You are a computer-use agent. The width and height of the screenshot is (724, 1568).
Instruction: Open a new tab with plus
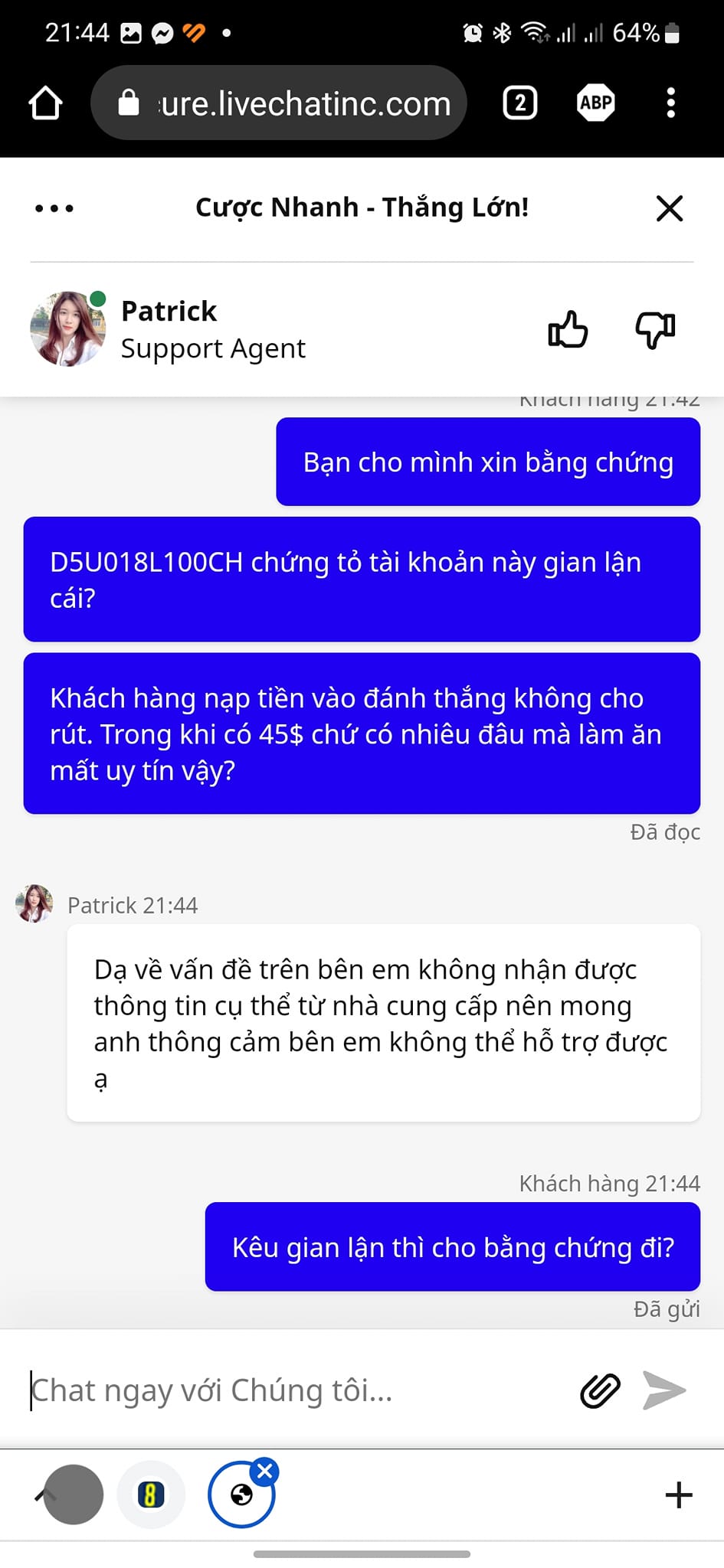pyautogui.click(x=678, y=1494)
